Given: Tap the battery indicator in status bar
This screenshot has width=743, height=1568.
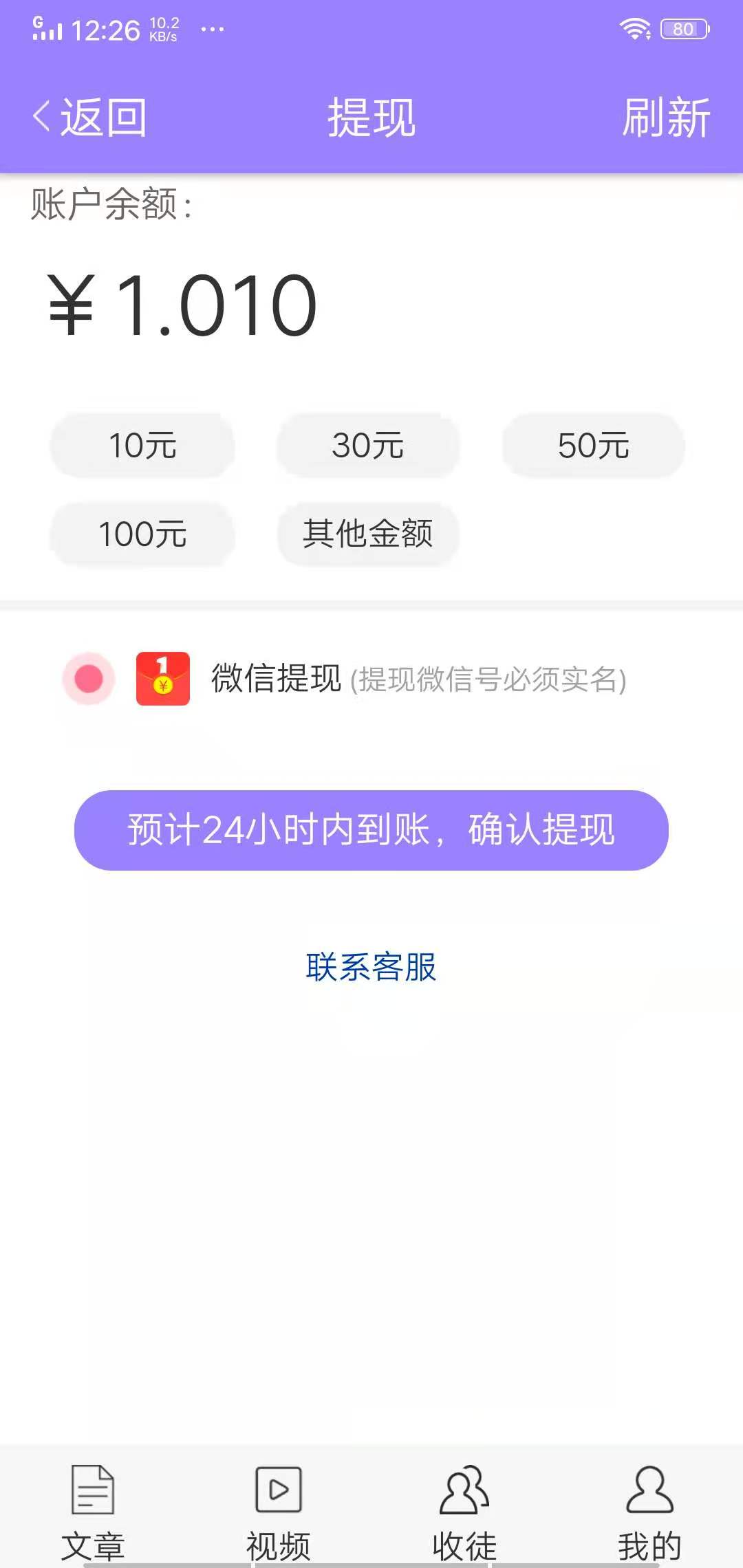Looking at the screenshot, I should pos(685,28).
